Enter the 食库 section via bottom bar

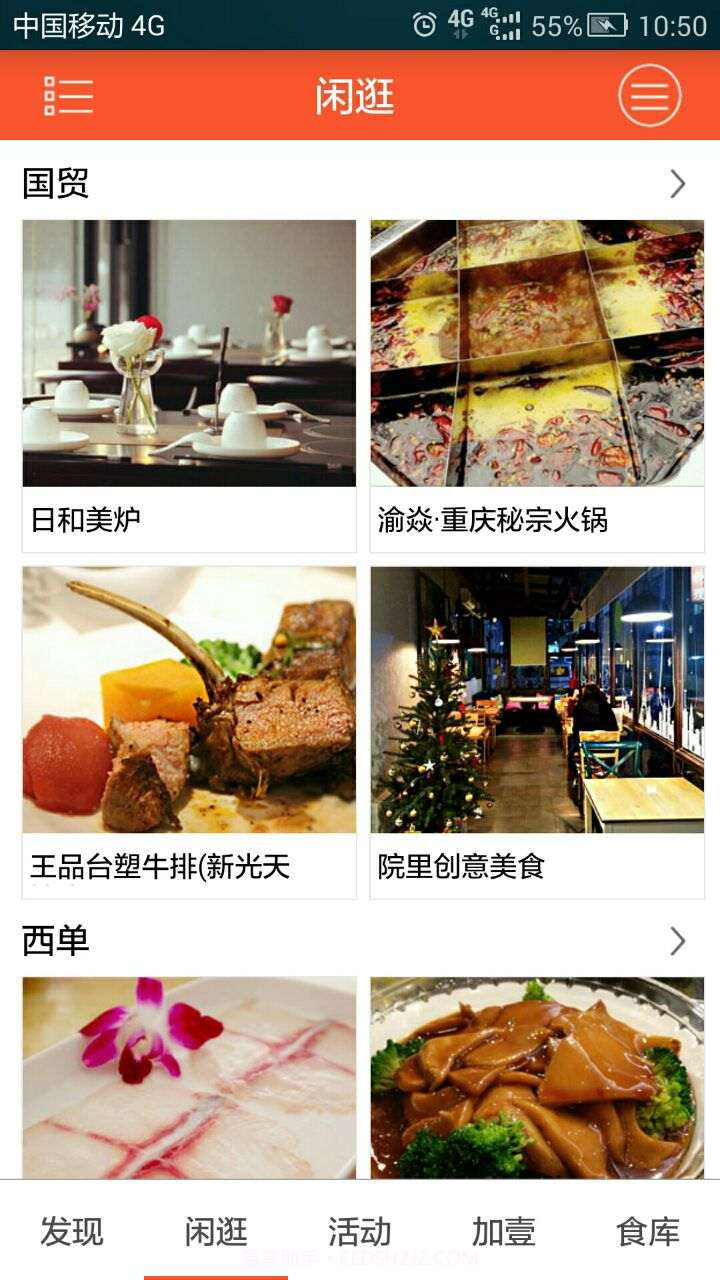645,1232
